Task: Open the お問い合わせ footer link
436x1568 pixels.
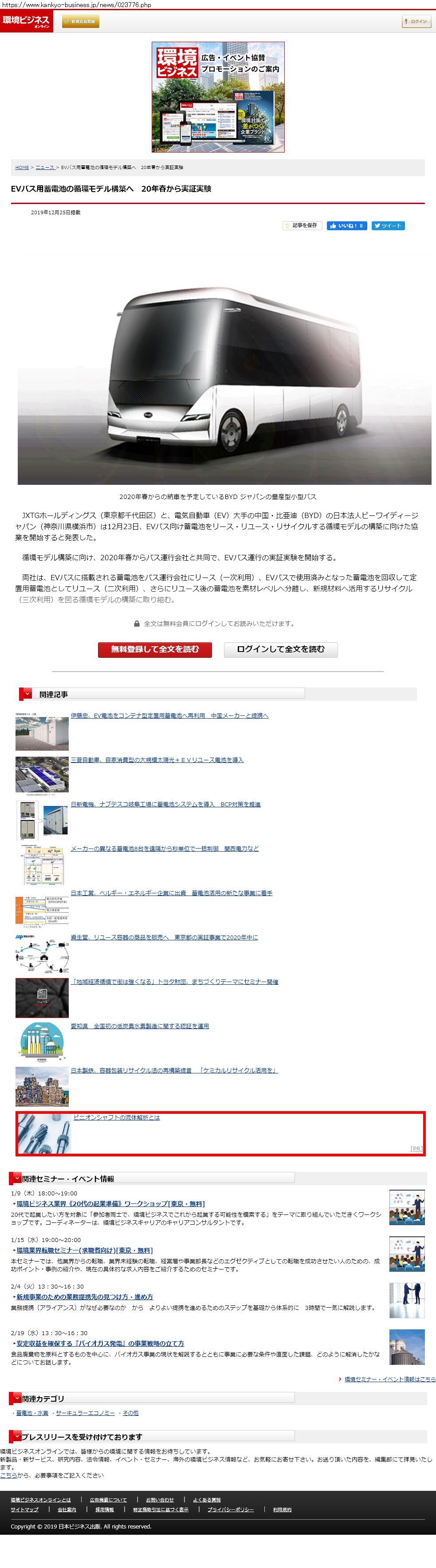Action: [x=160, y=1499]
